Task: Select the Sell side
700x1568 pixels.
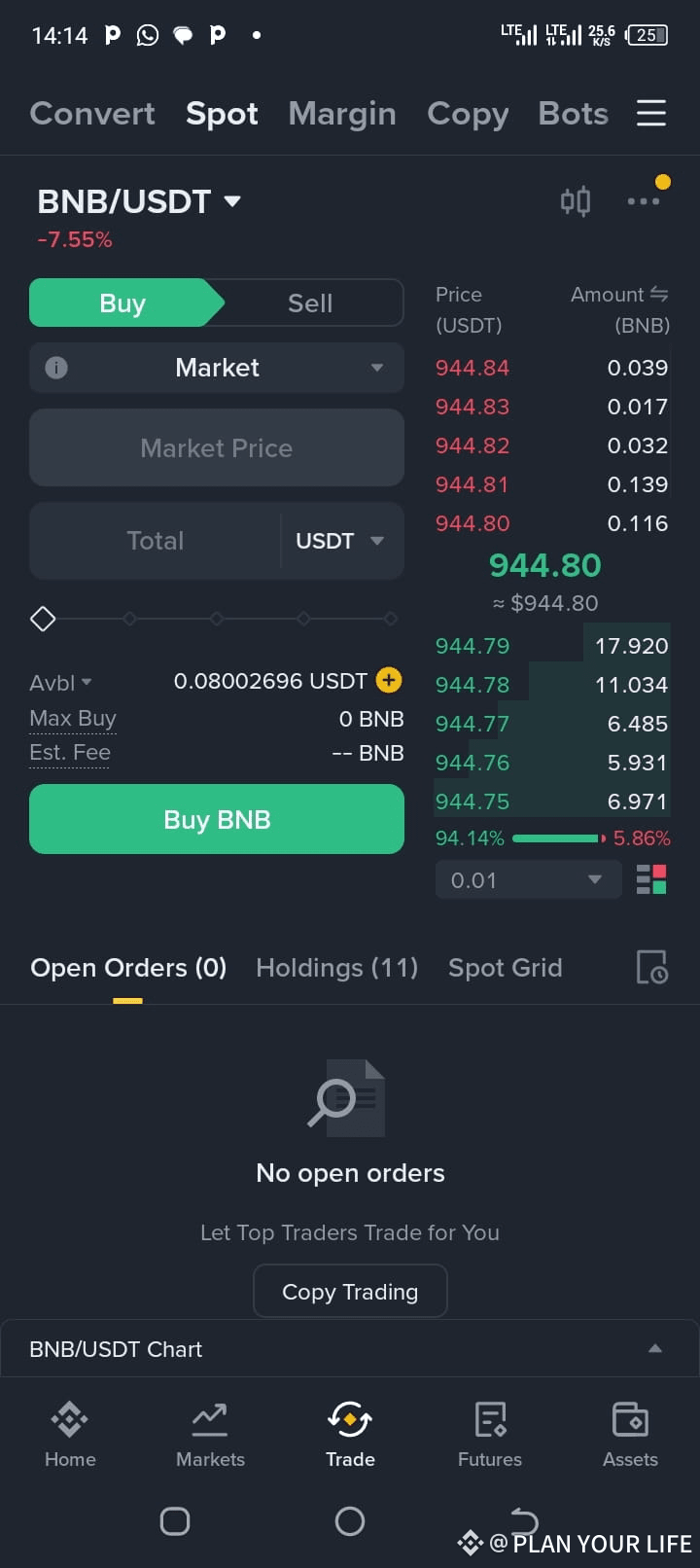Action: tap(310, 303)
